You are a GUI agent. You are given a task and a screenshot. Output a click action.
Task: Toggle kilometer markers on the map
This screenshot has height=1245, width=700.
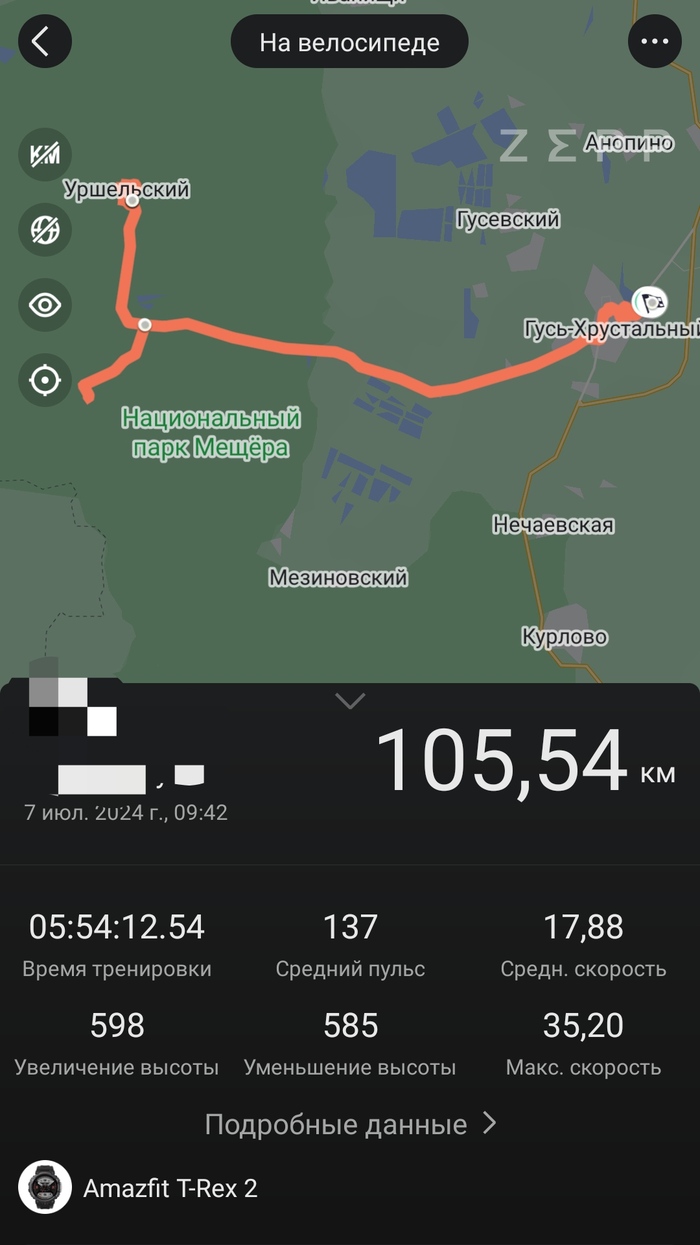45,155
